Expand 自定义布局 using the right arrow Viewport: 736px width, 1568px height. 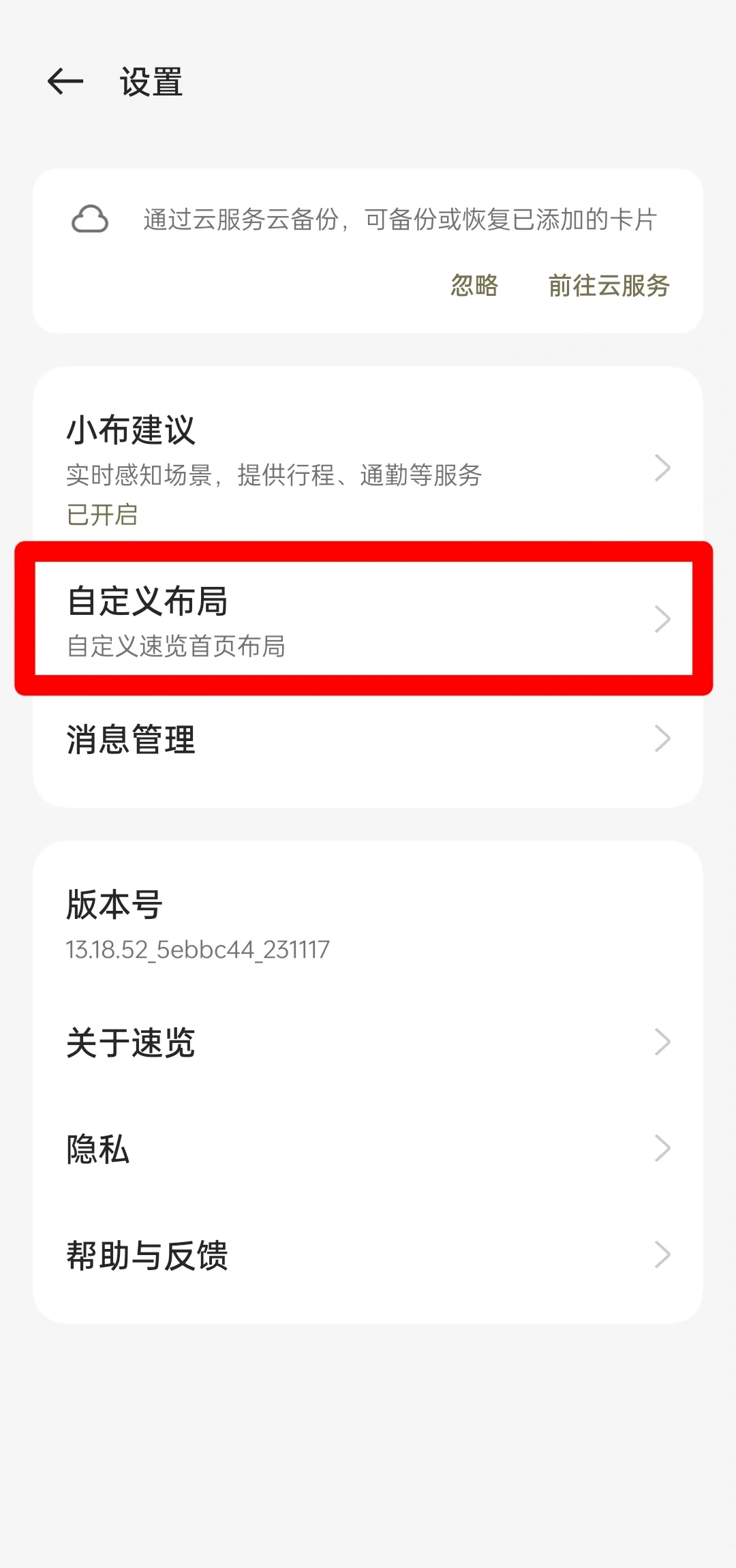coord(662,619)
